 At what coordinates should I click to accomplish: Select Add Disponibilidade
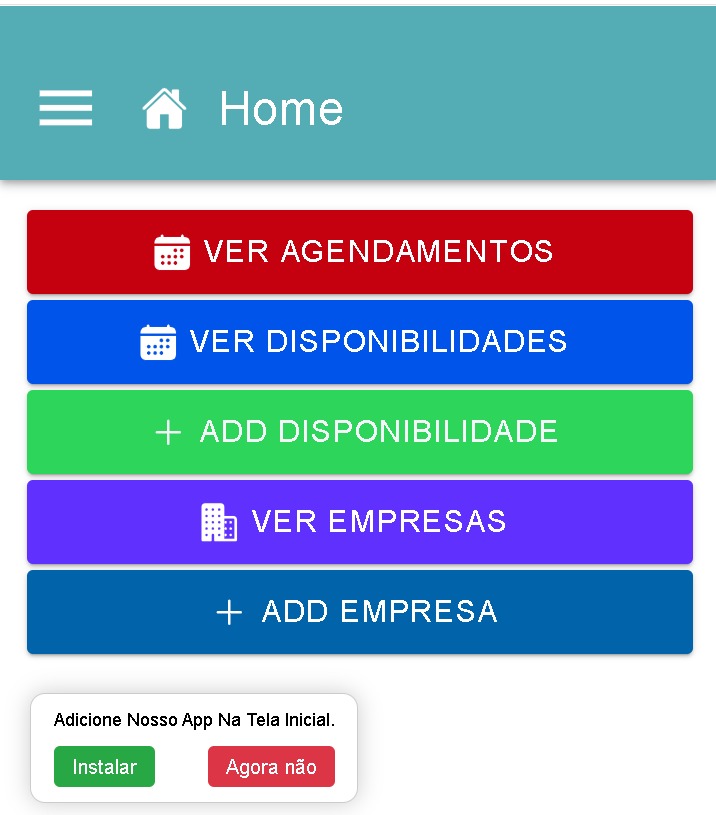tap(359, 431)
